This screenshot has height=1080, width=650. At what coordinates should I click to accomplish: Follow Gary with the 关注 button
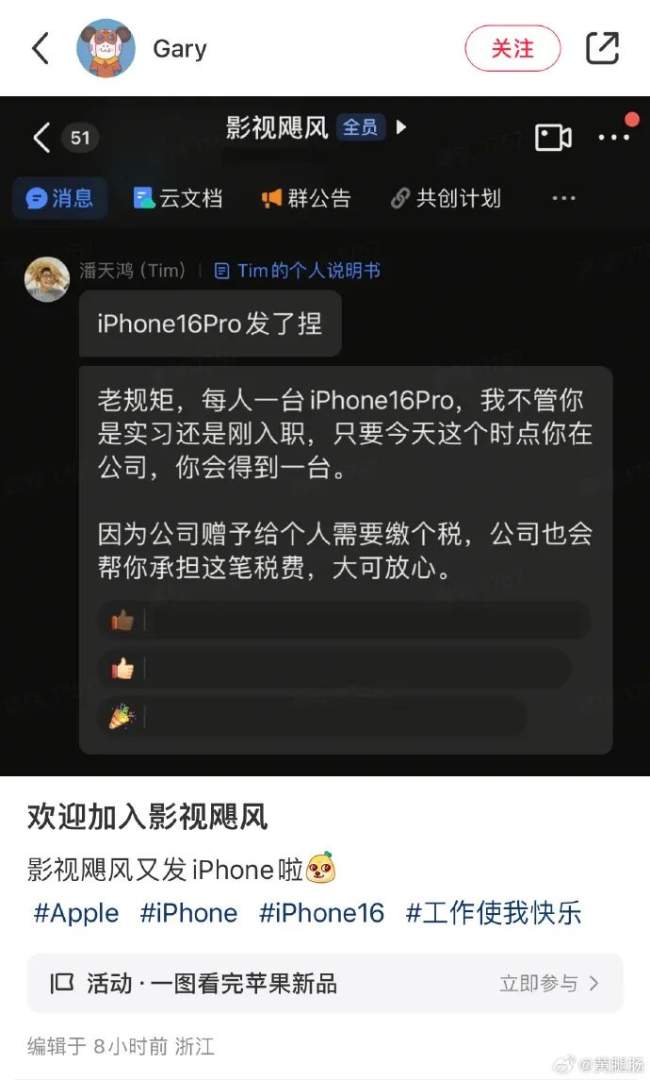tap(512, 48)
